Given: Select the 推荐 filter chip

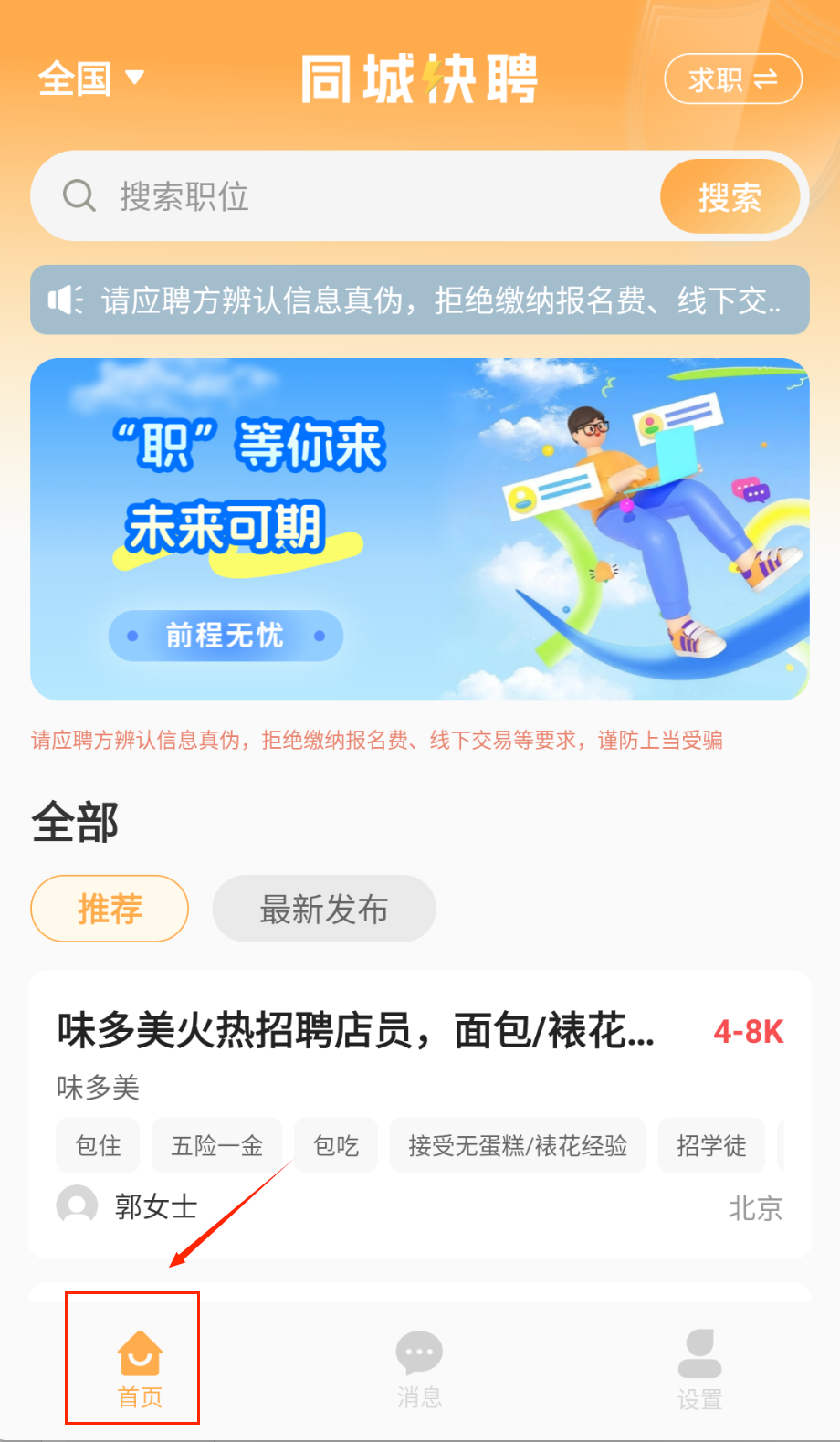Looking at the screenshot, I should click(x=110, y=909).
